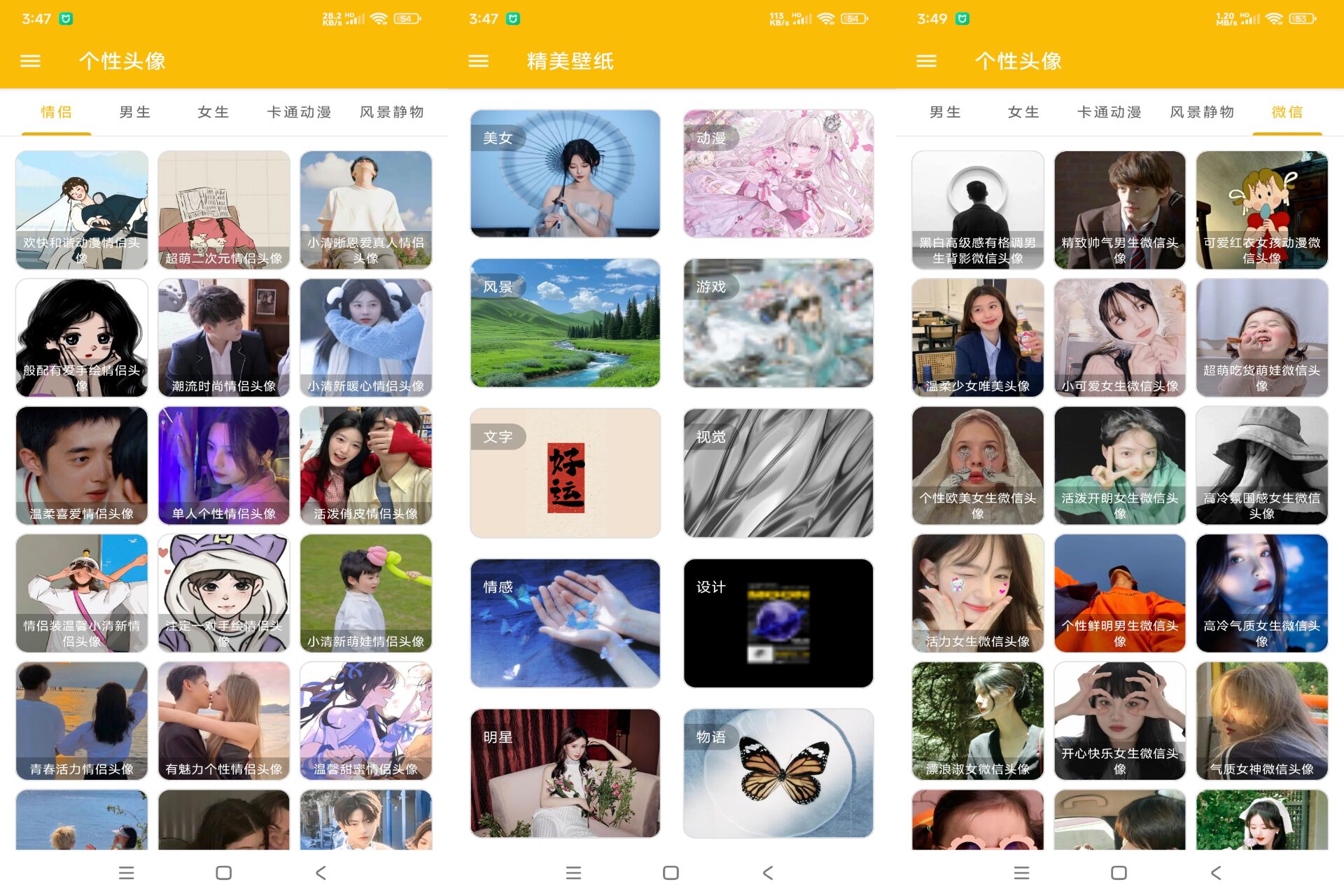Image resolution: width=1344 pixels, height=896 pixels.
Task: Open 精致帅气男生微信头像 avatar set
Action: 1119,210
